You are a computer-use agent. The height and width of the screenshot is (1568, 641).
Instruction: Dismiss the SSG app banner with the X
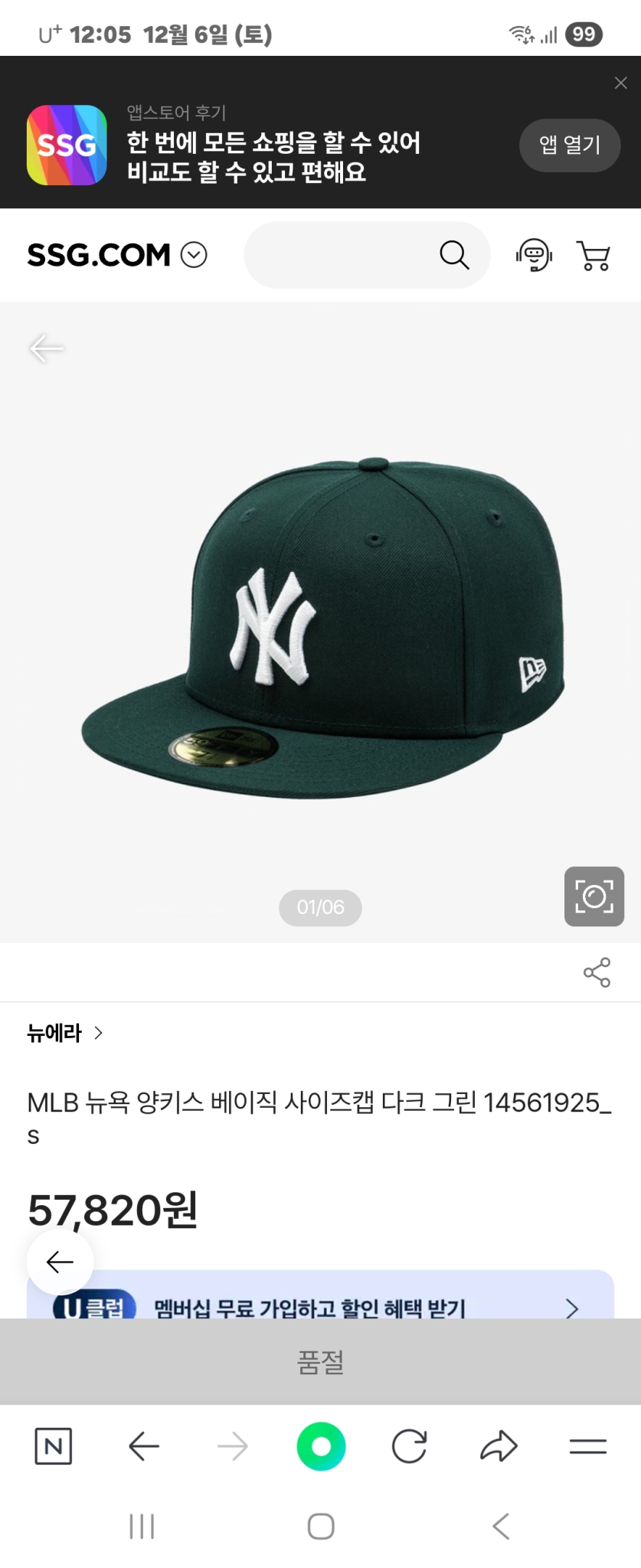pos(620,83)
